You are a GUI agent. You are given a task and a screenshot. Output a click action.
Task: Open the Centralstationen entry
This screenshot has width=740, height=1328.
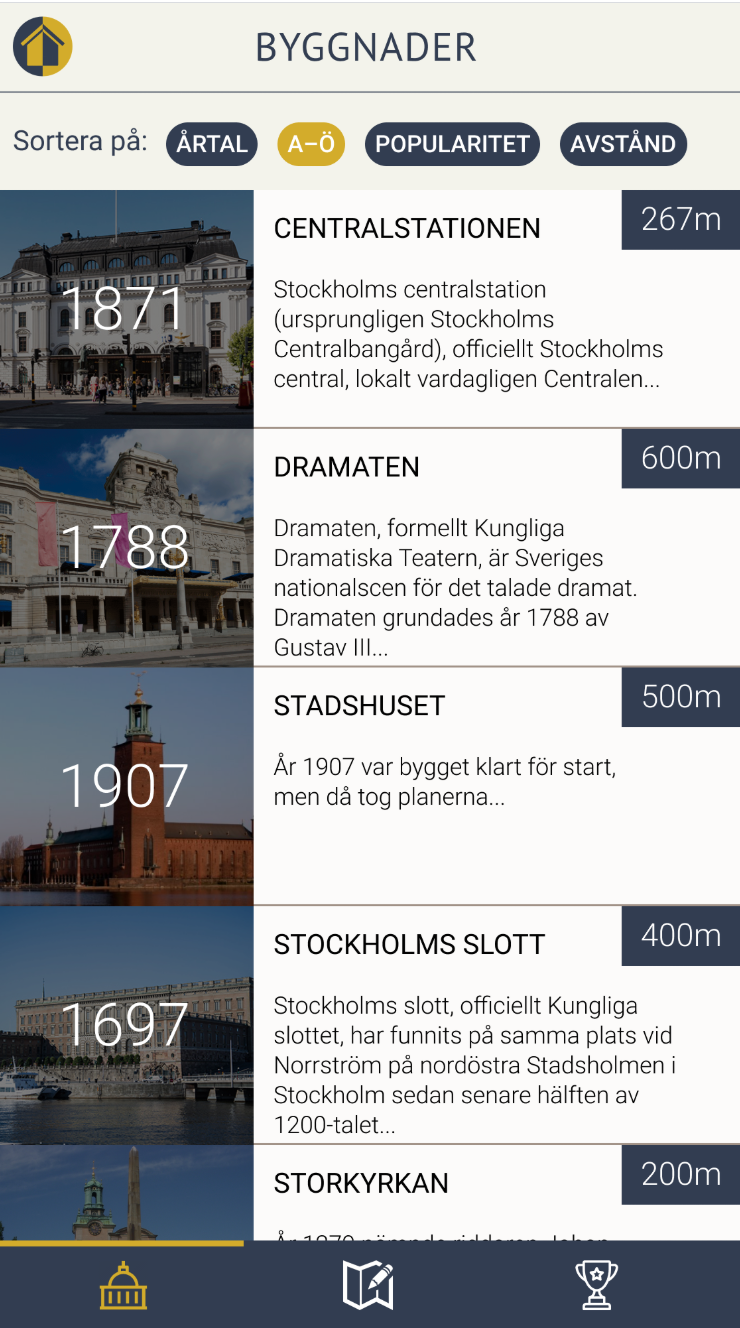point(370,309)
